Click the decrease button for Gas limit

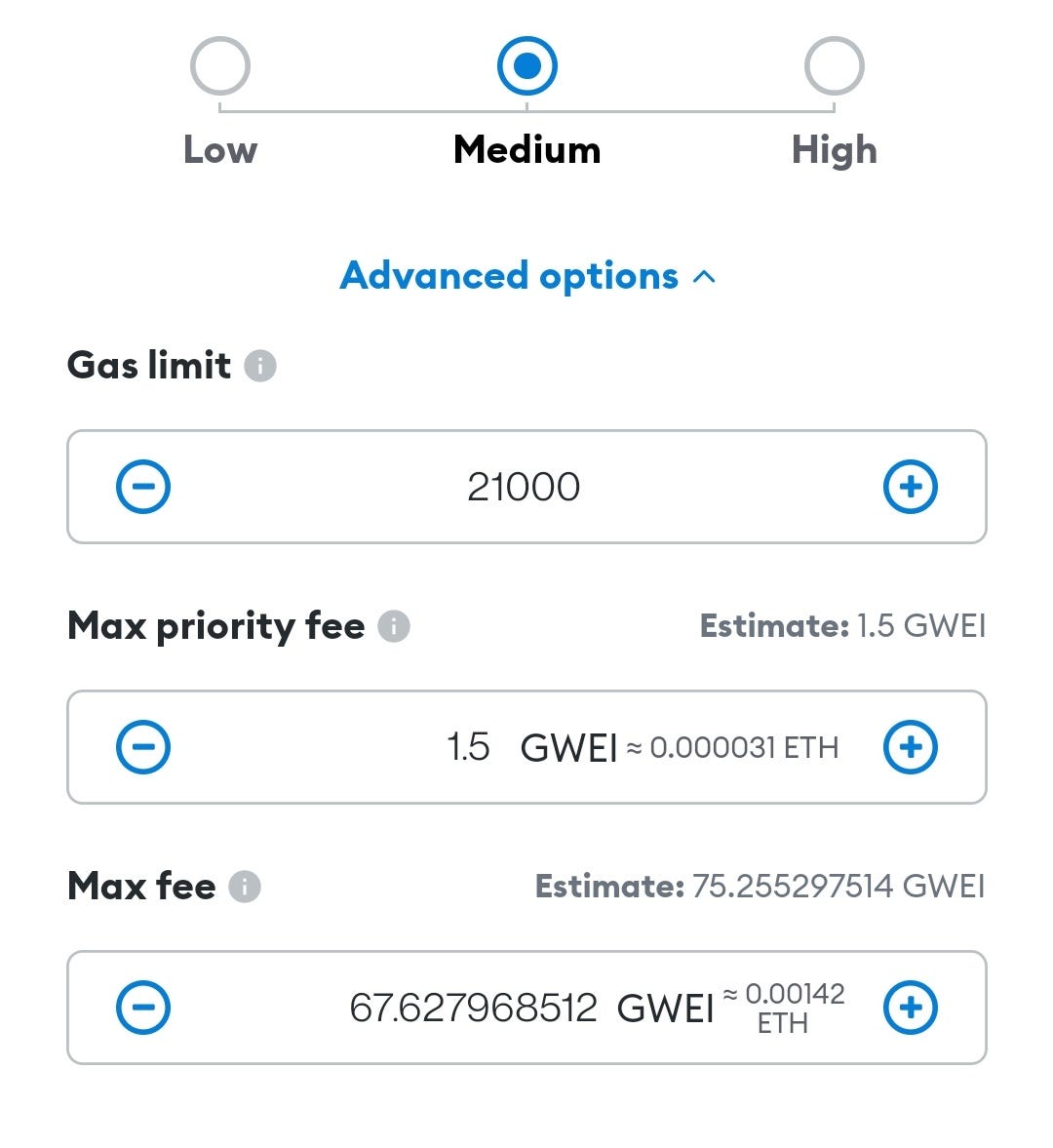point(142,487)
